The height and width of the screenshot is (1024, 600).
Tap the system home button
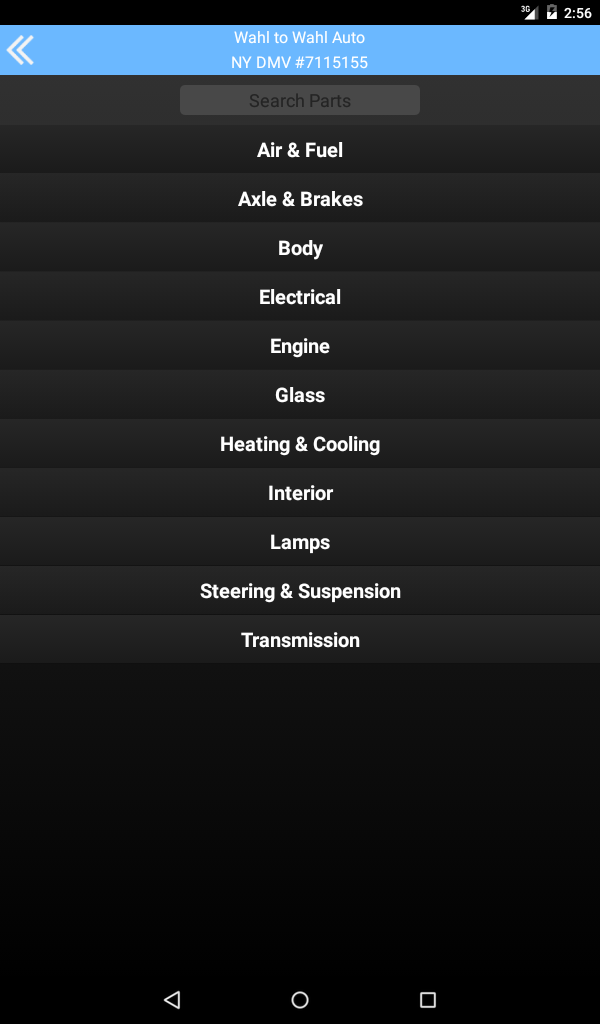[x=300, y=999]
